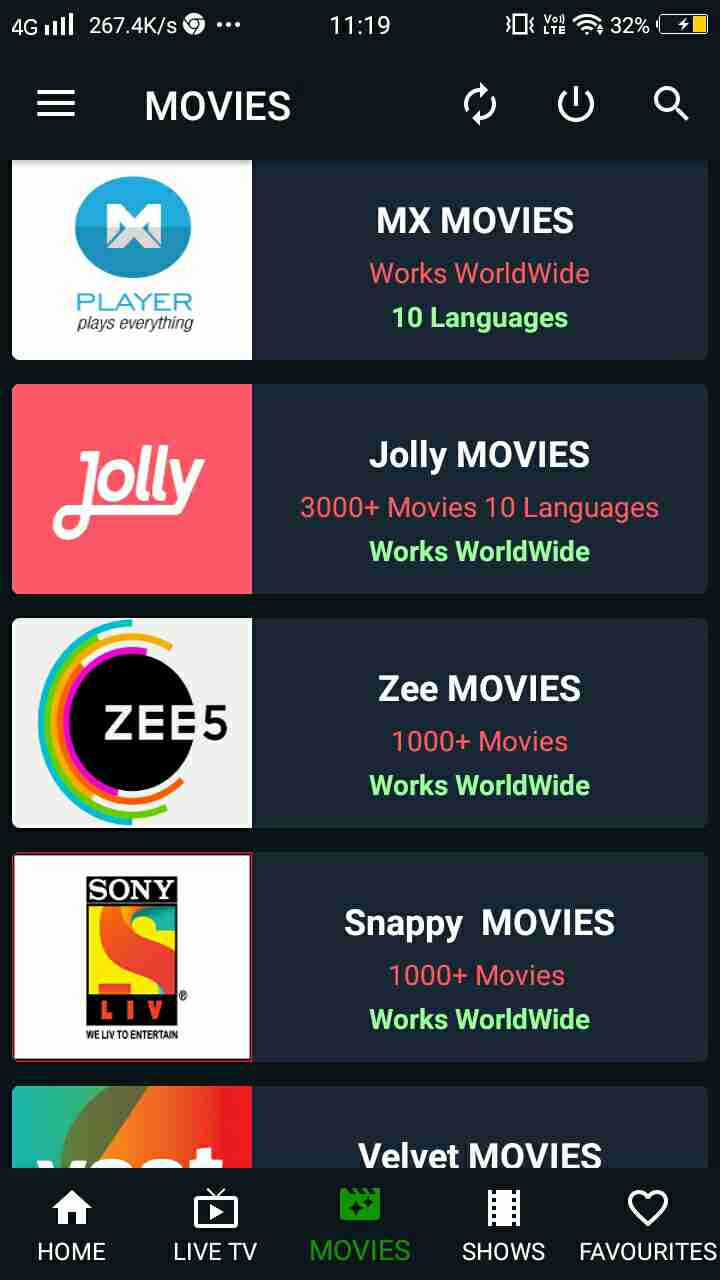Open the Favourites tab
The height and width of the screenshot is (1280, 720).
648,1226
